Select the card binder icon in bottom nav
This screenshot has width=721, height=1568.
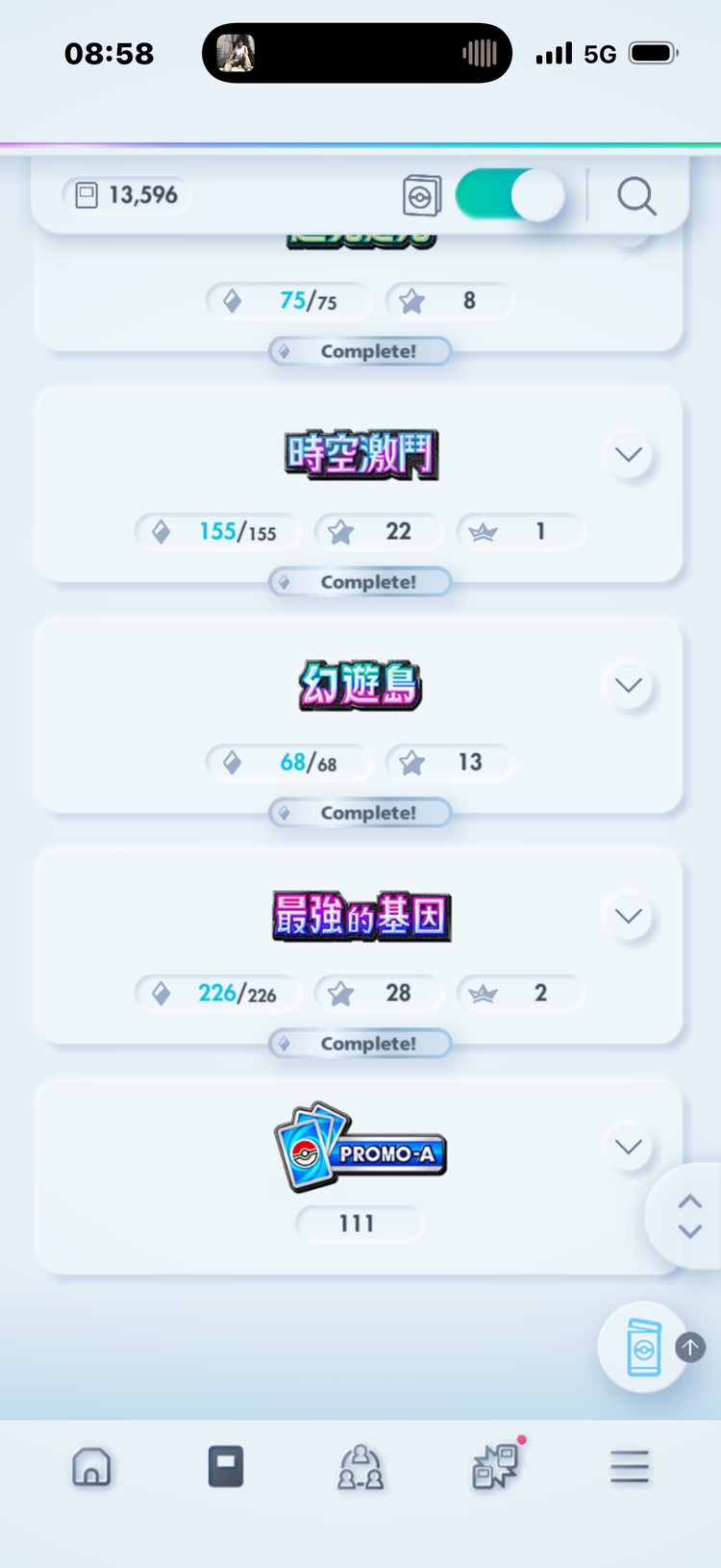pyautogui.click(x=226, y=1466)
